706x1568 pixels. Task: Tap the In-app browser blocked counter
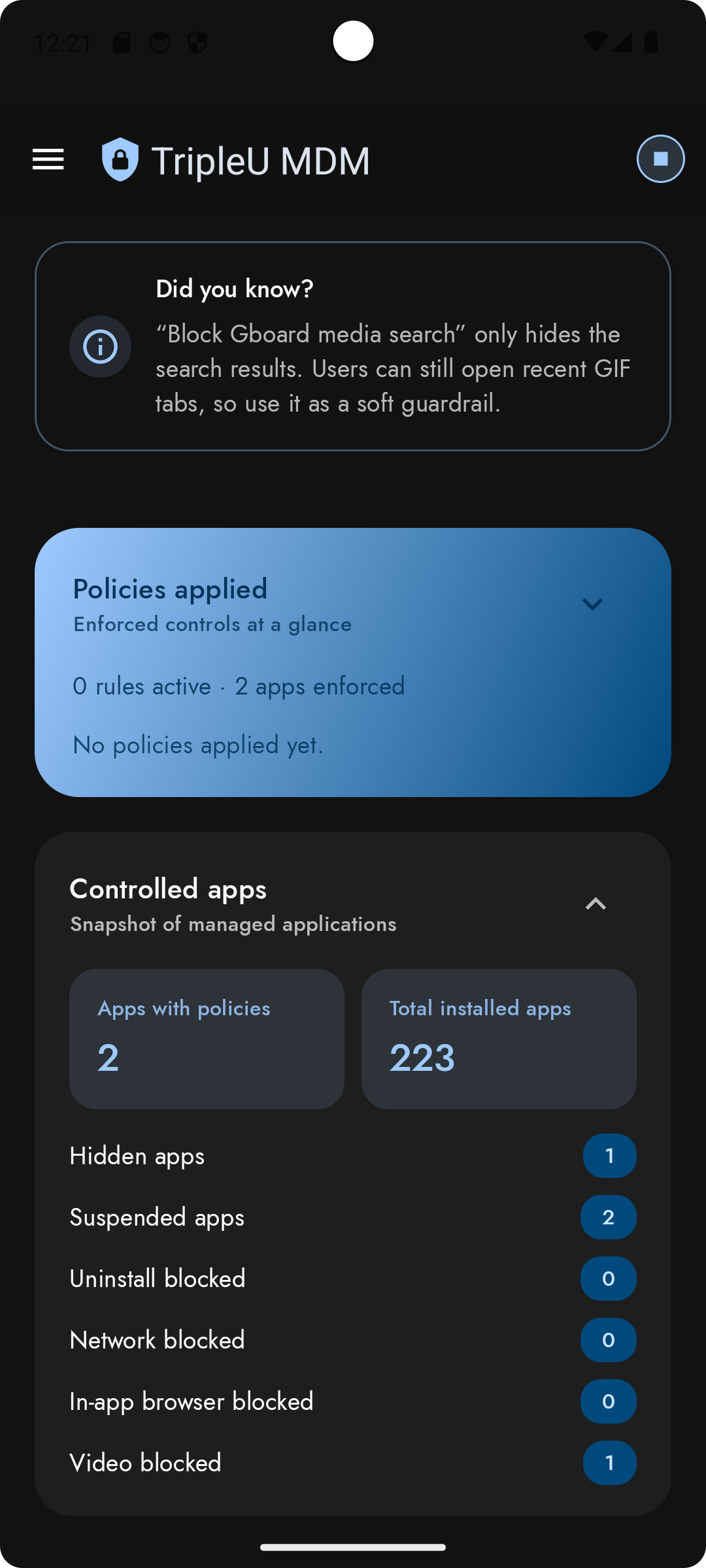607,1401
